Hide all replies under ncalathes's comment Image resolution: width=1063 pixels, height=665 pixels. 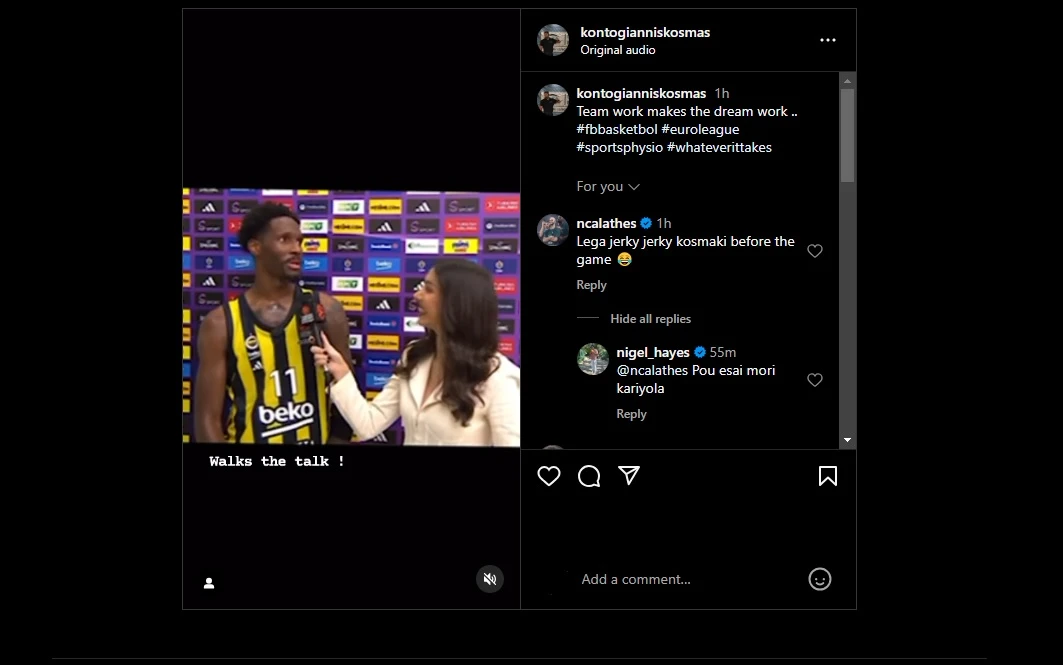click(650, 319)
